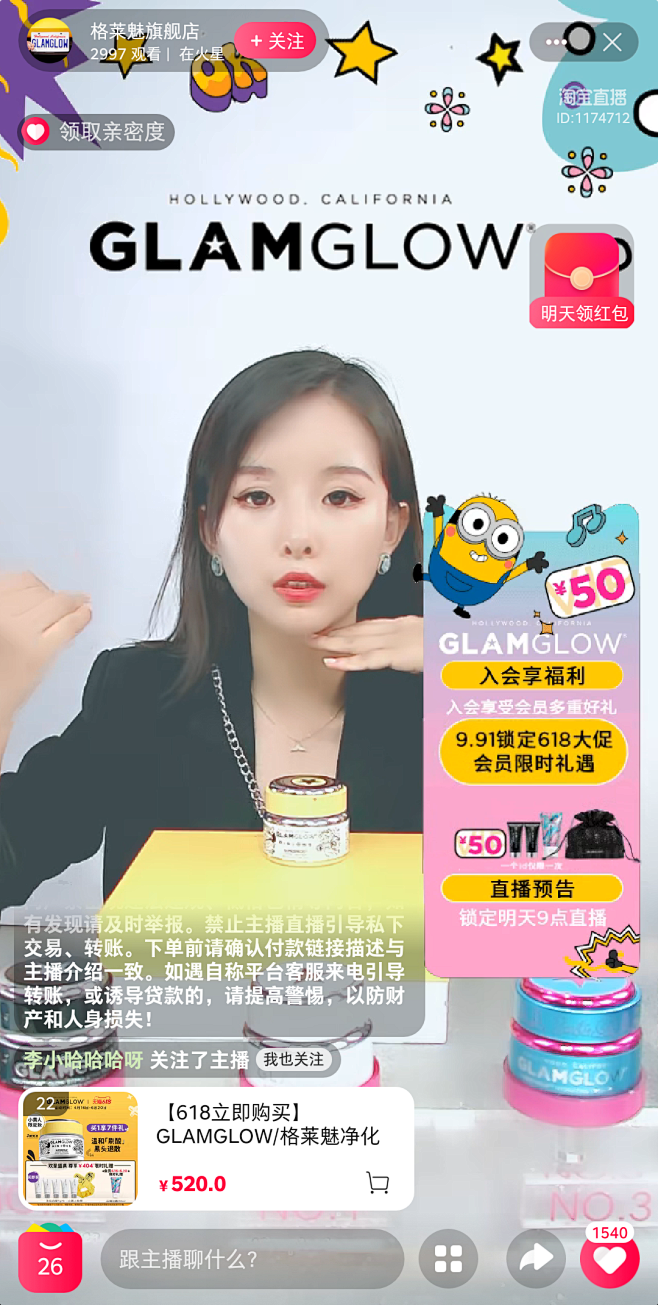Tap the 跟主播聊什么 chat input field
Viewport: 658px width, 1305px height.
pyautogui.click(x=252, y=1259)
